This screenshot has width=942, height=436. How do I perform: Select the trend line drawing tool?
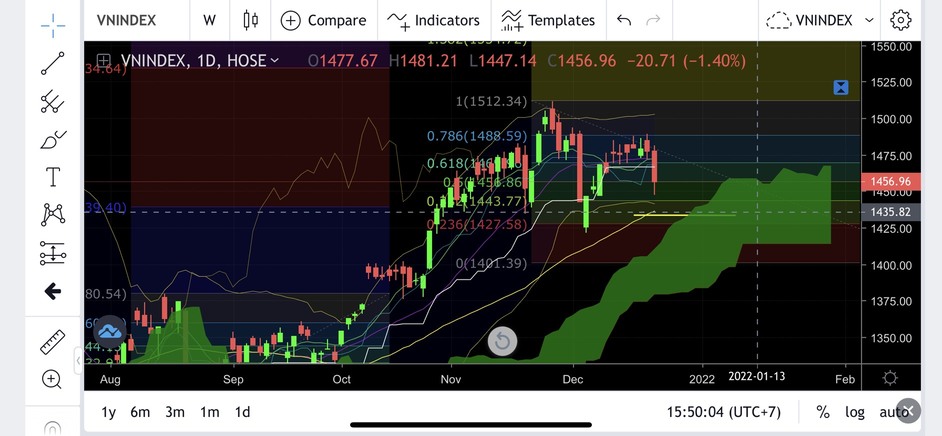[53, 64]
